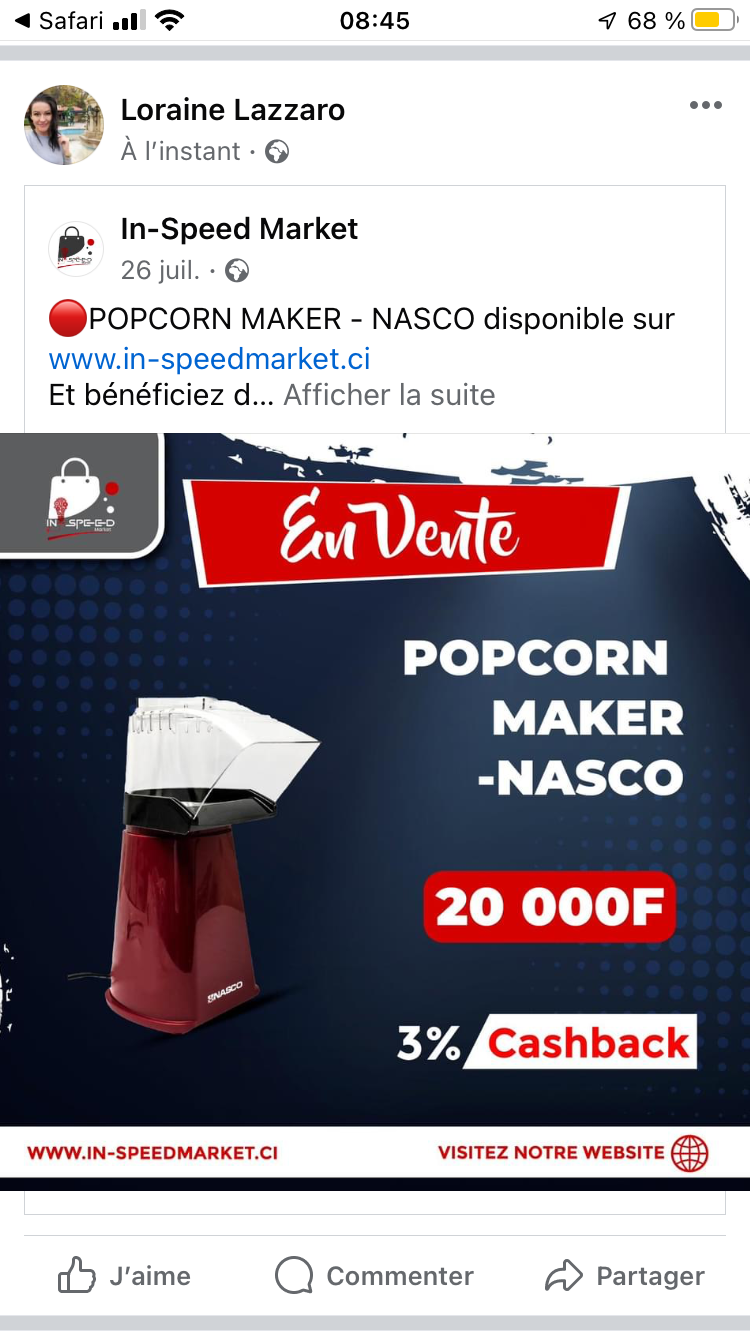Screen dimensions: 750x1334
Task: Open the post options three-dot menu
Action: [x=705, y=106]
